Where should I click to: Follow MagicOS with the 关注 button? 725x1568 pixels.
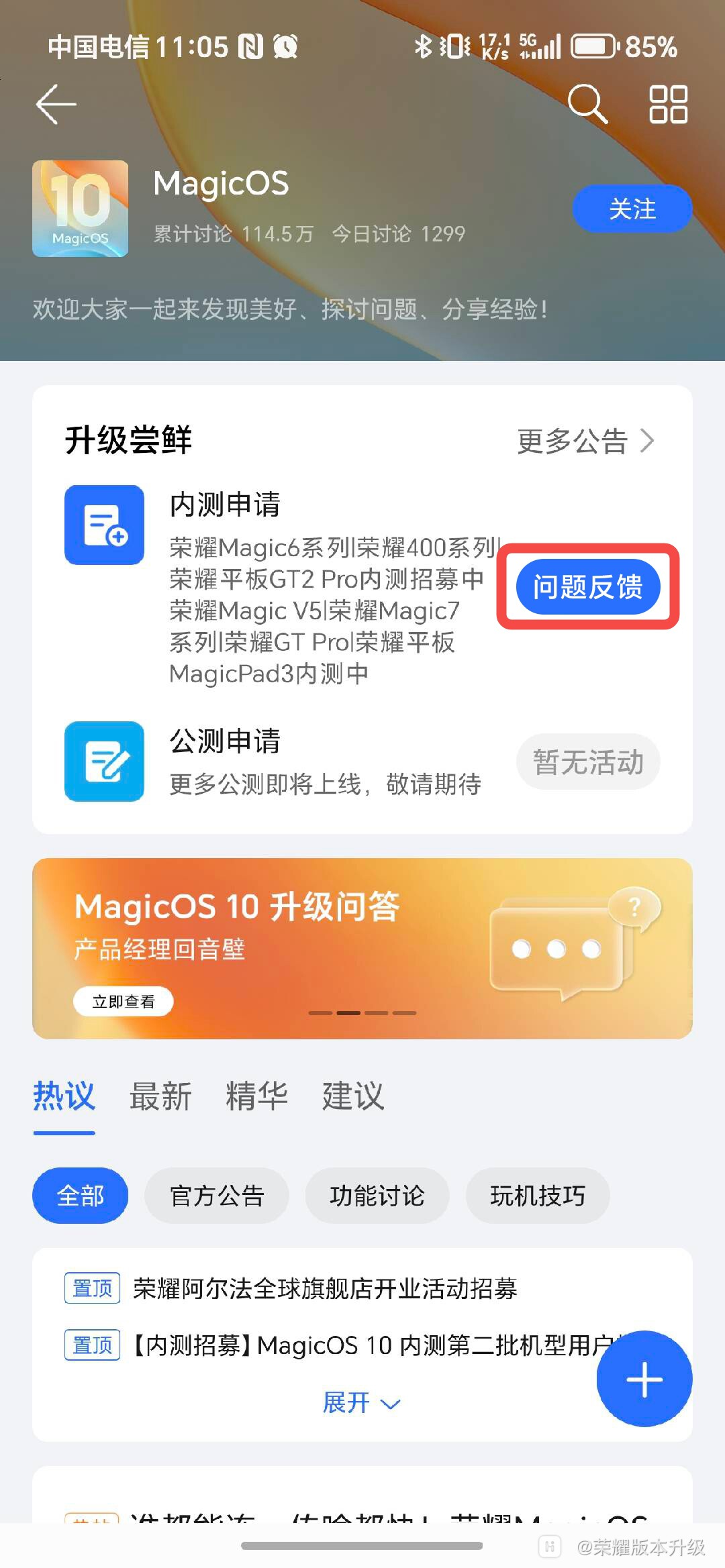(632, 209)
